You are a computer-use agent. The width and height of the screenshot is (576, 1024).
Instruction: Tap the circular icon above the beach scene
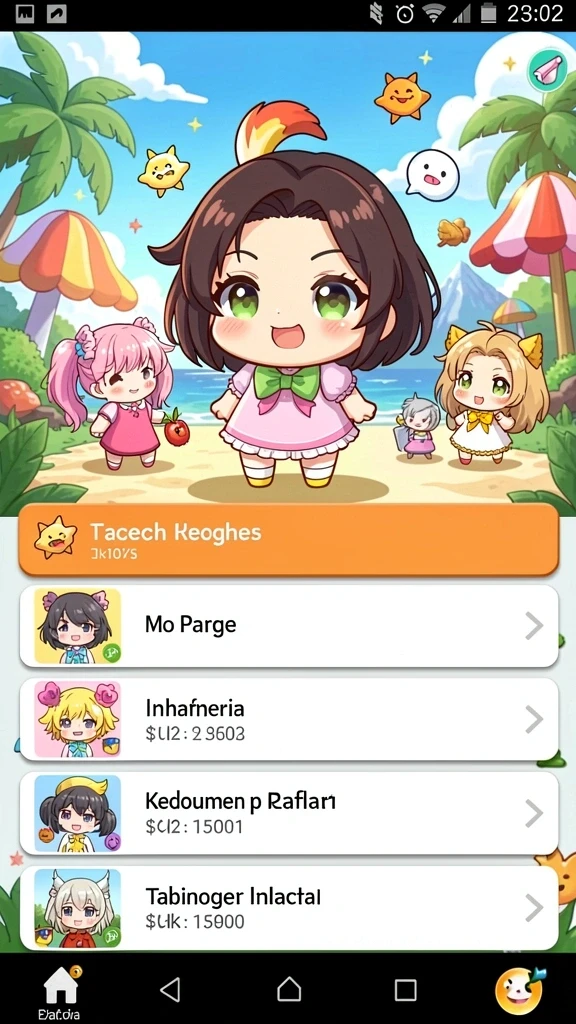click(547, 71)
